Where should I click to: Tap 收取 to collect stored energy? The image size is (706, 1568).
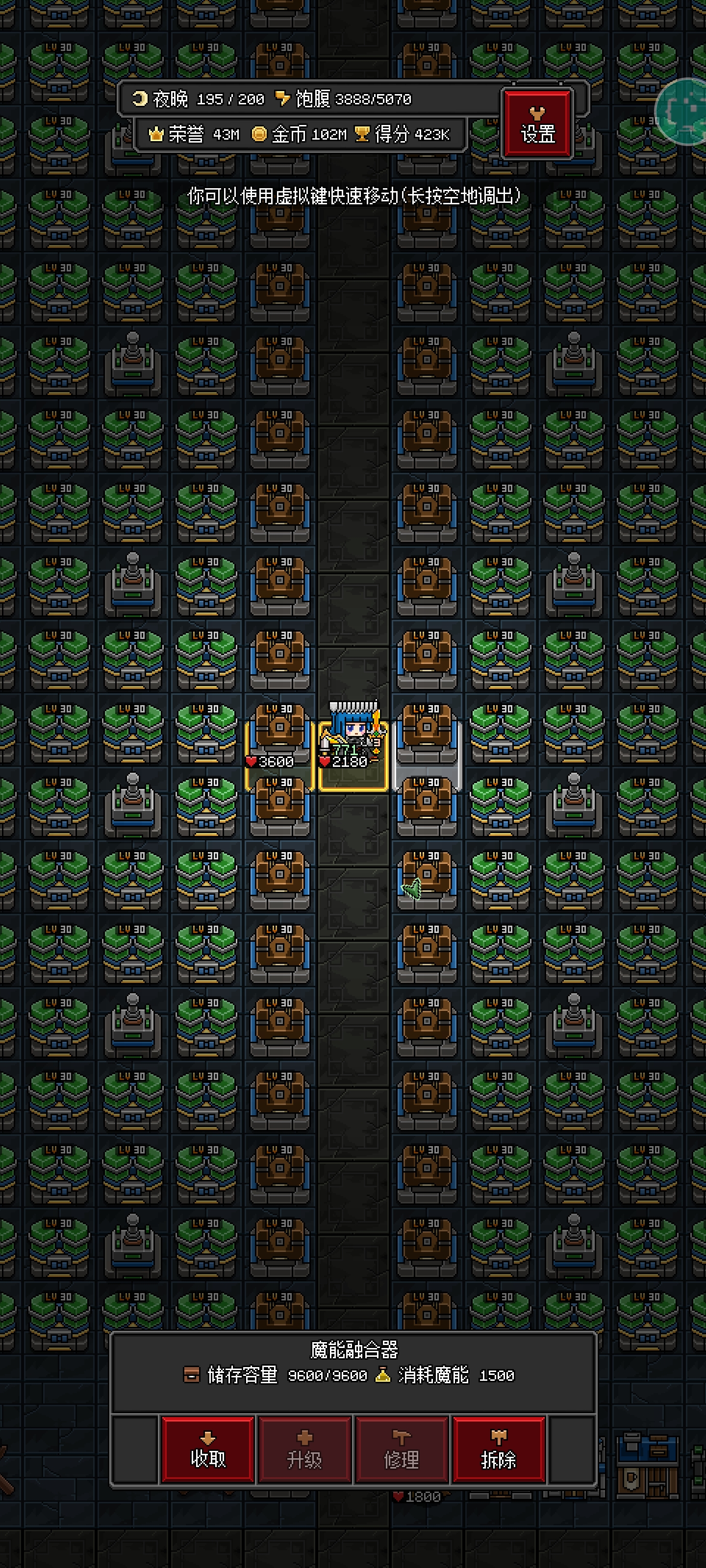tap(208, 1449)
